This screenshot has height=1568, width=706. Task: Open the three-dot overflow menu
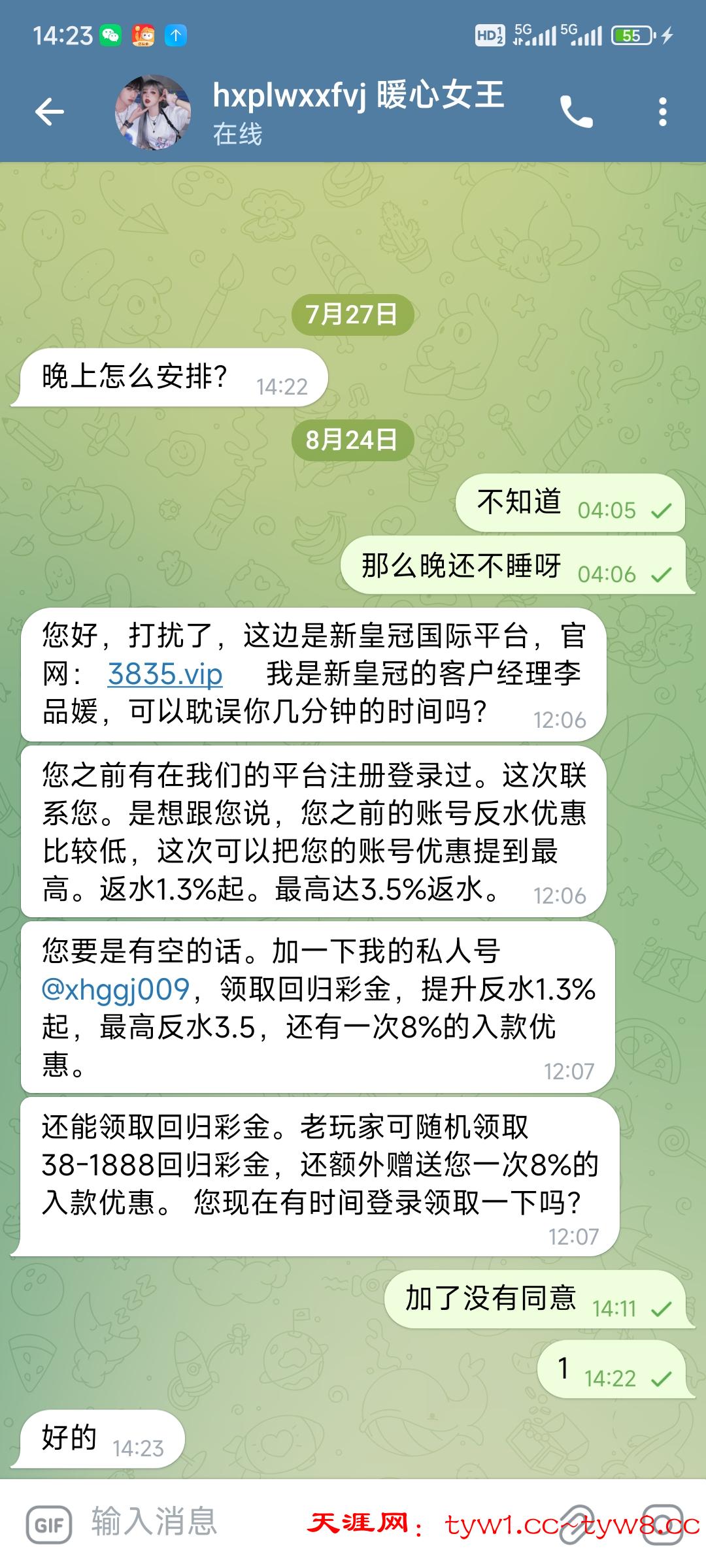click(663, 112)
